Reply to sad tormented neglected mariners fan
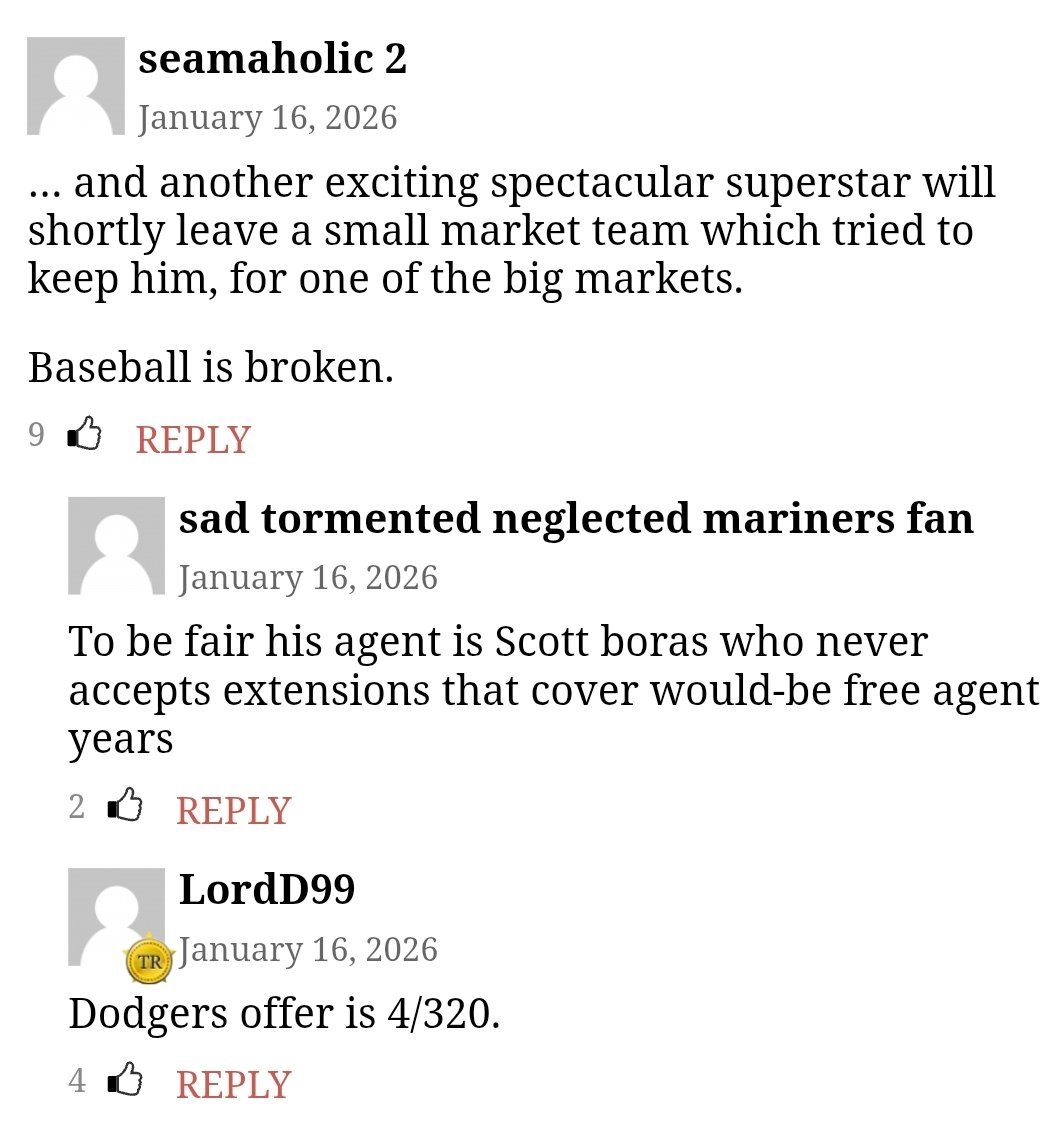 click(x=233, y=810)
